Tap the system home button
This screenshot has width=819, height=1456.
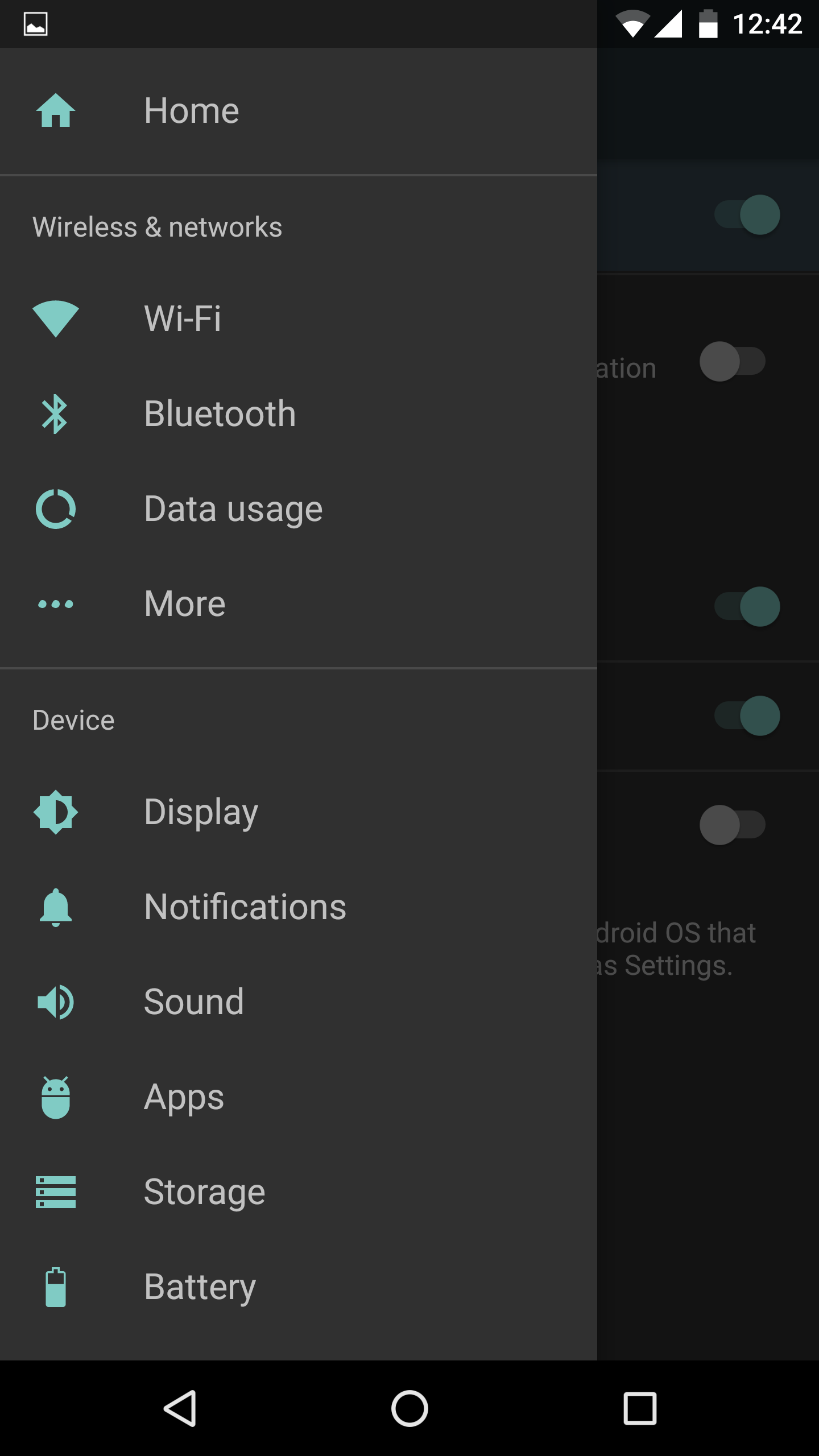(409, 1409)
